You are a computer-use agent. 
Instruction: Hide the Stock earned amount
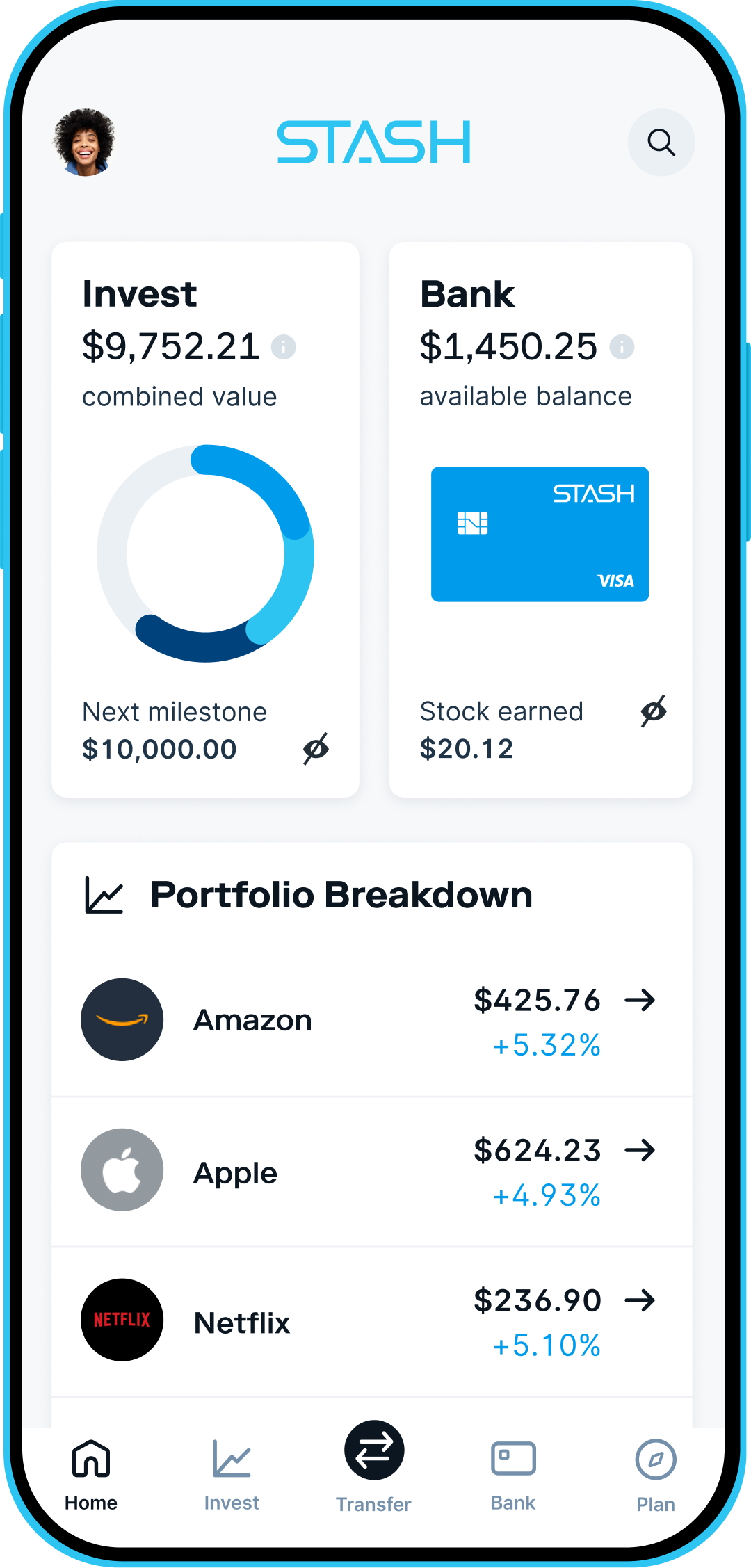654,711
